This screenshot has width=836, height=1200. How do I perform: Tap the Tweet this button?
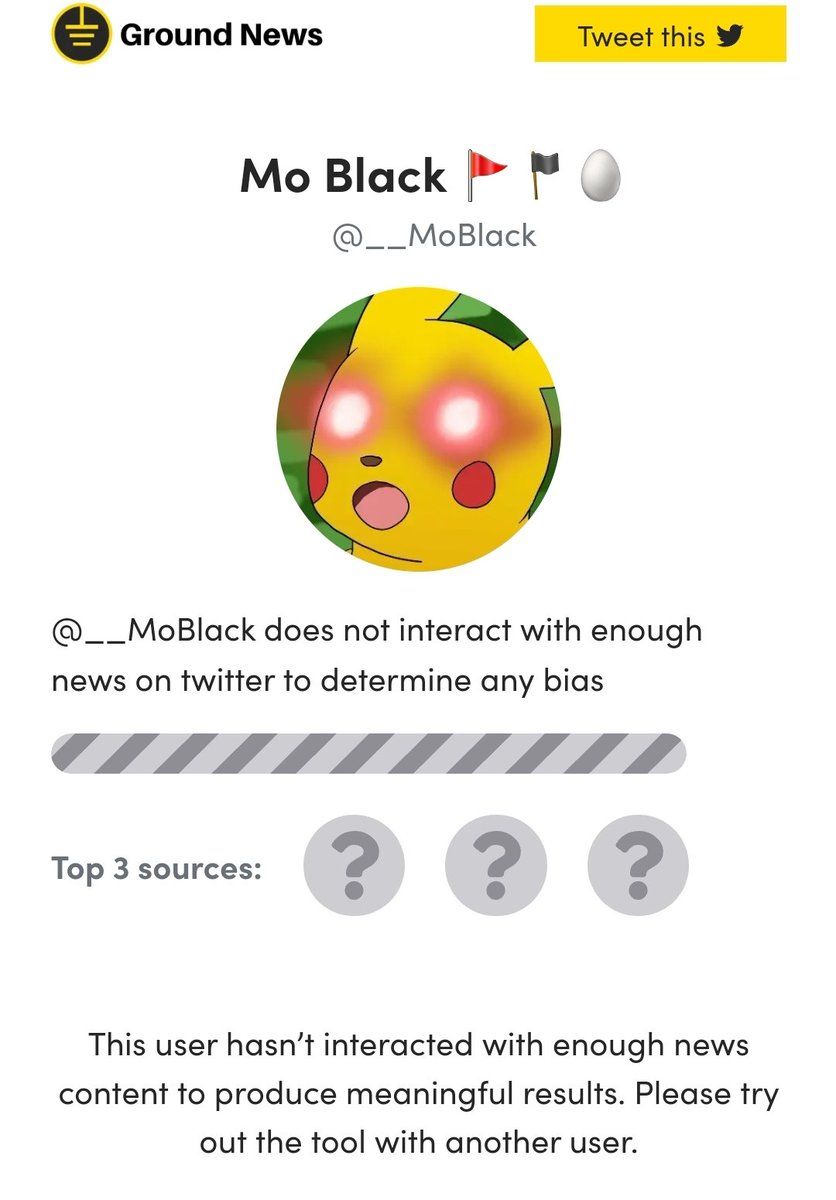click(660, 36)
